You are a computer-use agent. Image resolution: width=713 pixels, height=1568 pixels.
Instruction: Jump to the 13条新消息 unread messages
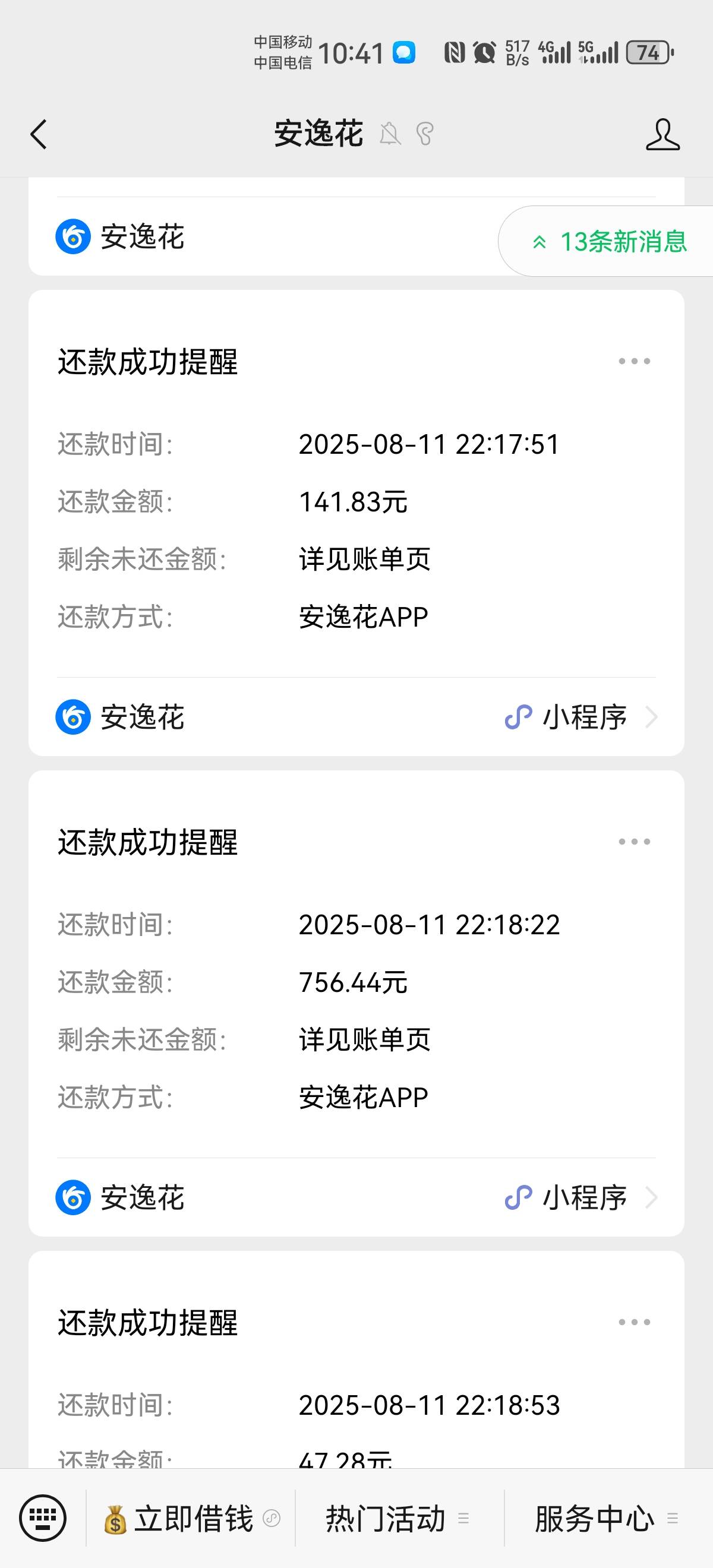[x=609, y=241]
